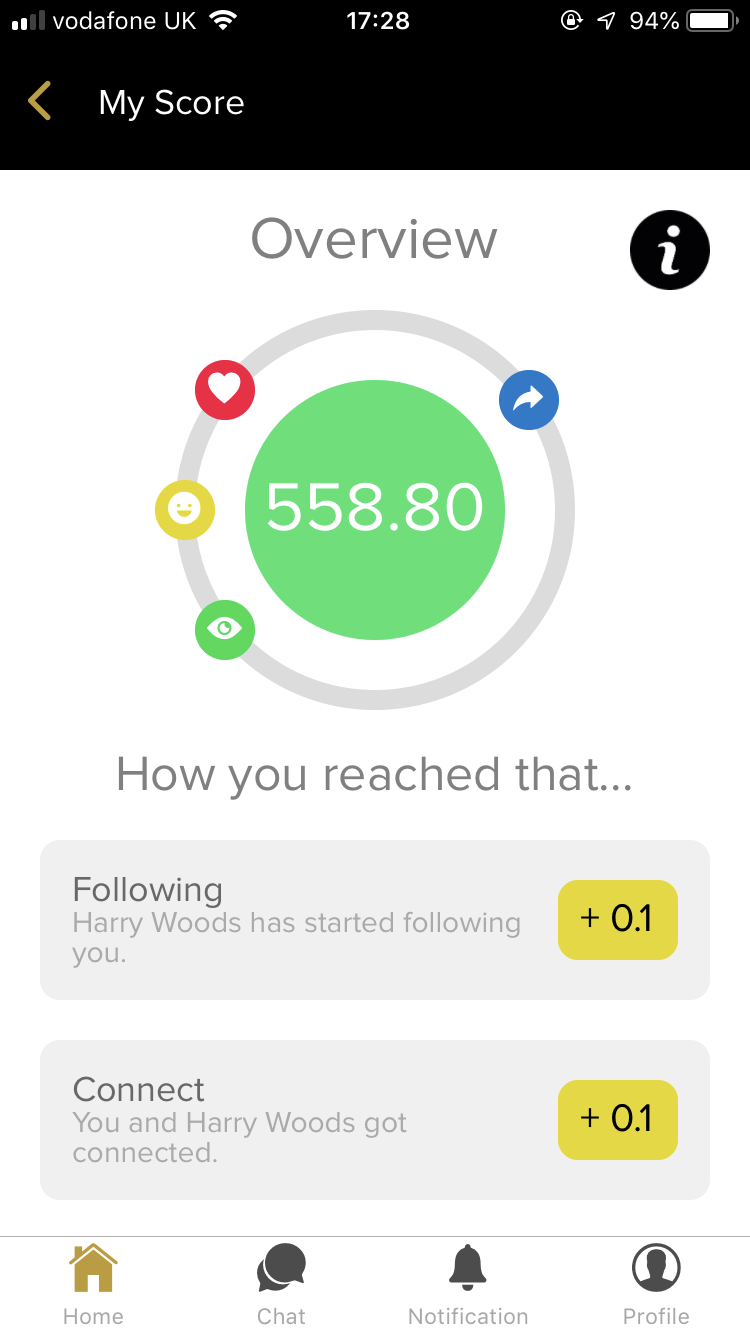The image size is (750, 1334).
Task: Switch to the Chat tab
Action: 281,1284
